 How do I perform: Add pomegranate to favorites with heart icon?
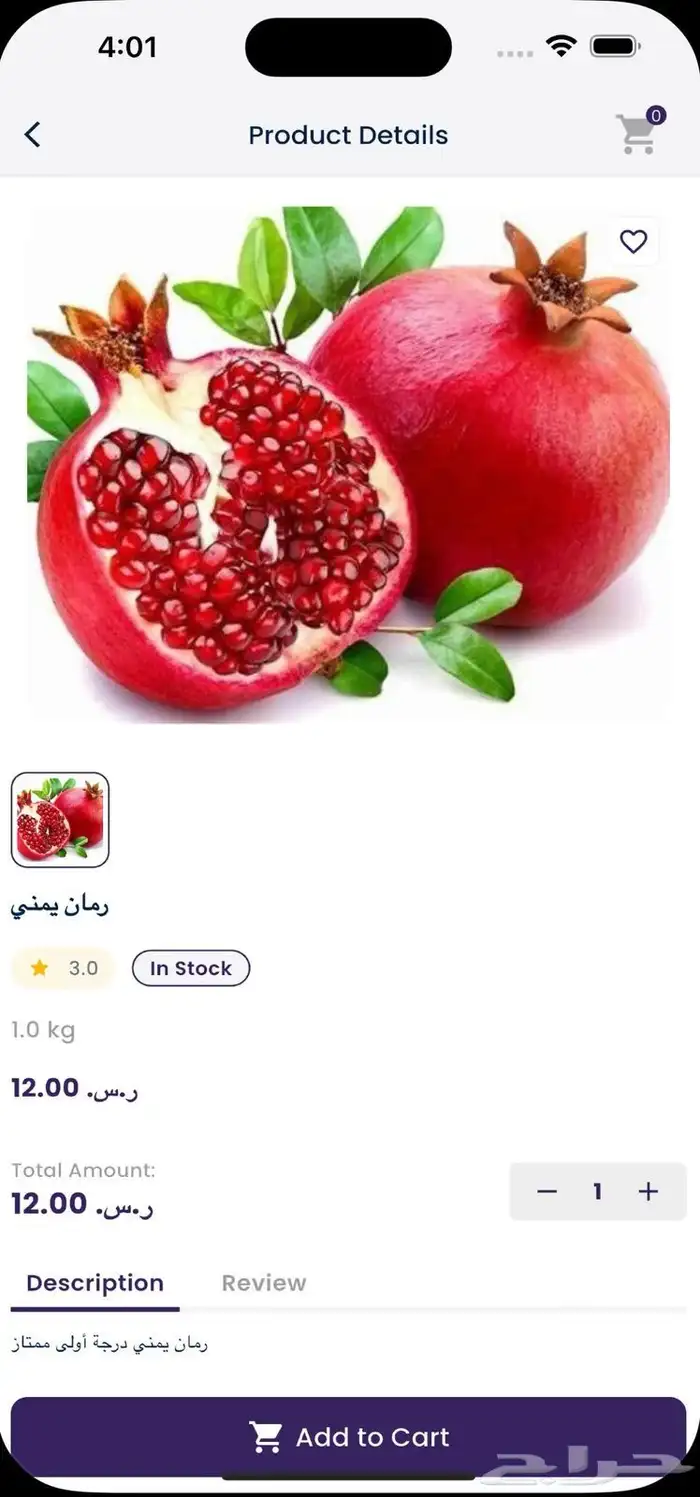[633, 242]
